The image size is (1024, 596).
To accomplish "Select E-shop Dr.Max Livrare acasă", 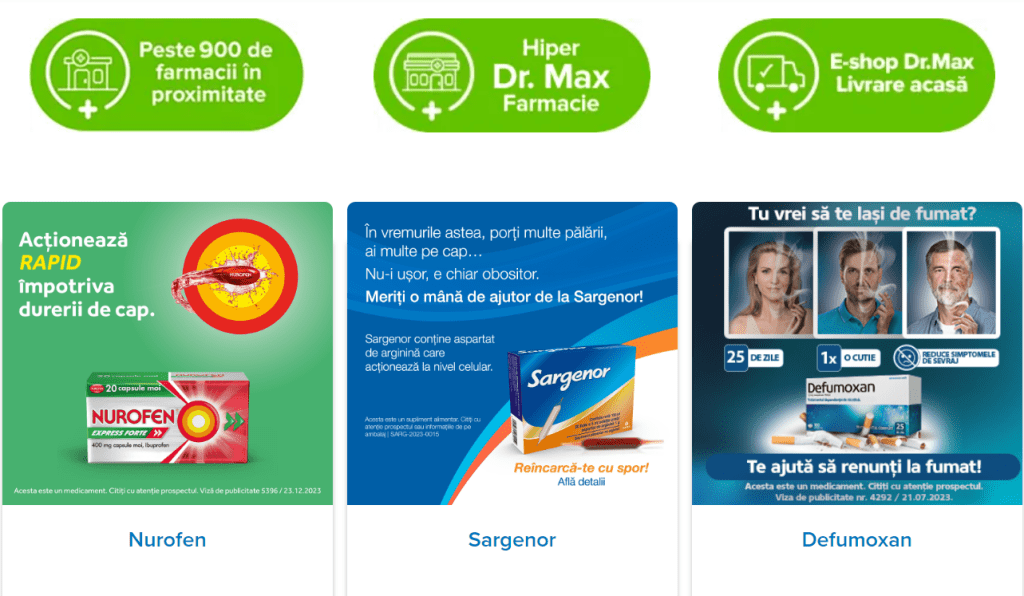I will coord(856,74).
